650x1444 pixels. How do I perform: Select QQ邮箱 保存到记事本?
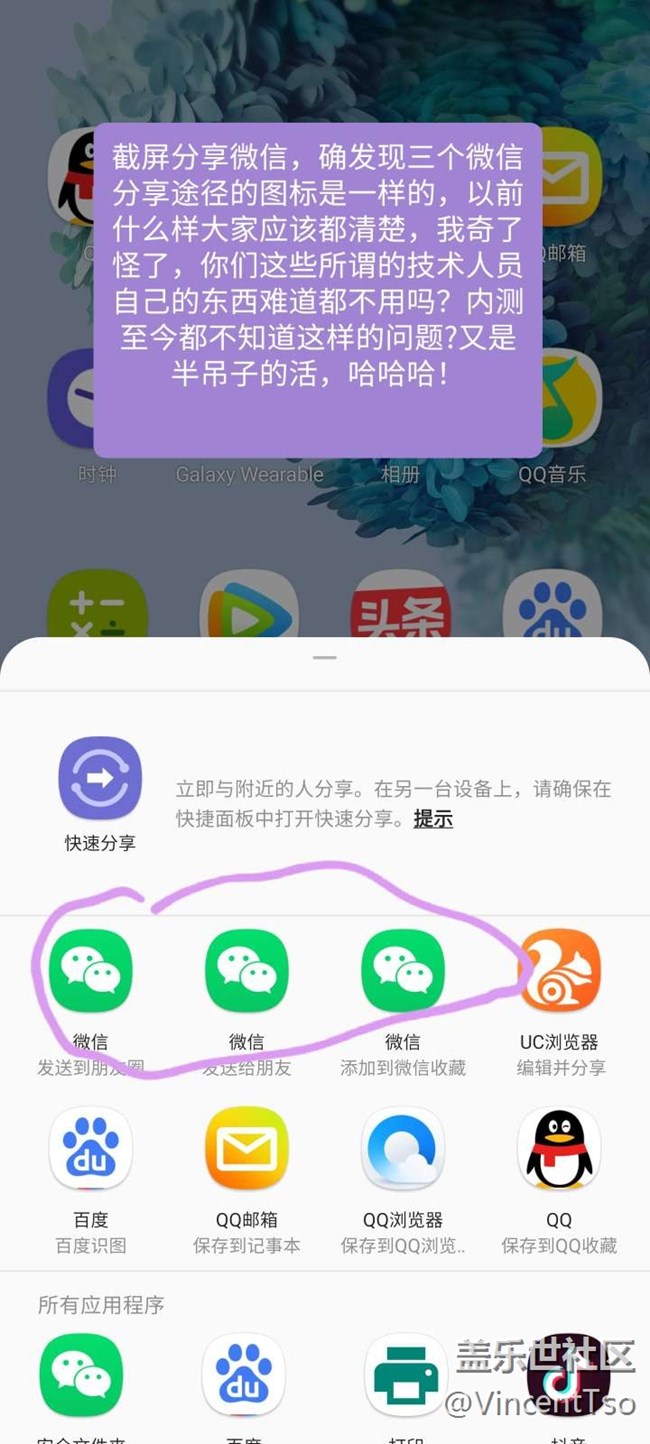247,1149
